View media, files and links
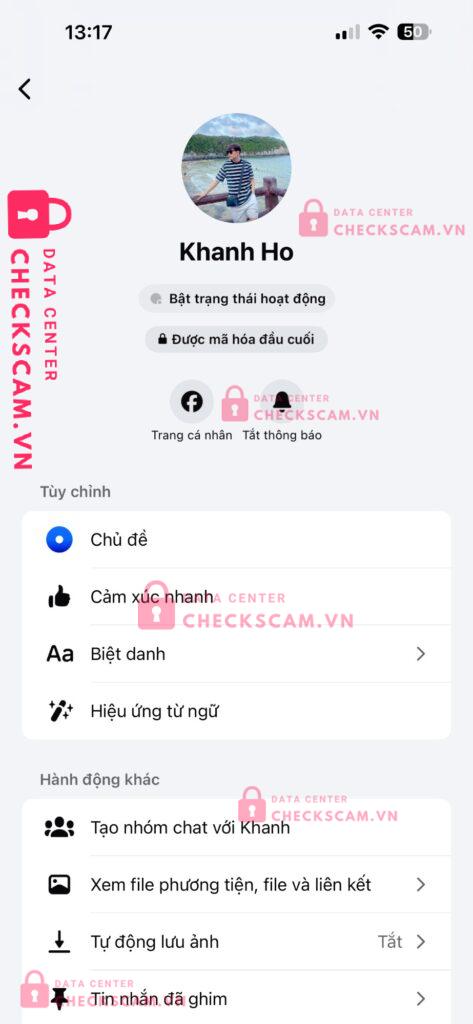Image resolution: width=473 pixels, height=1024 pixels. [x=236, y=885]
